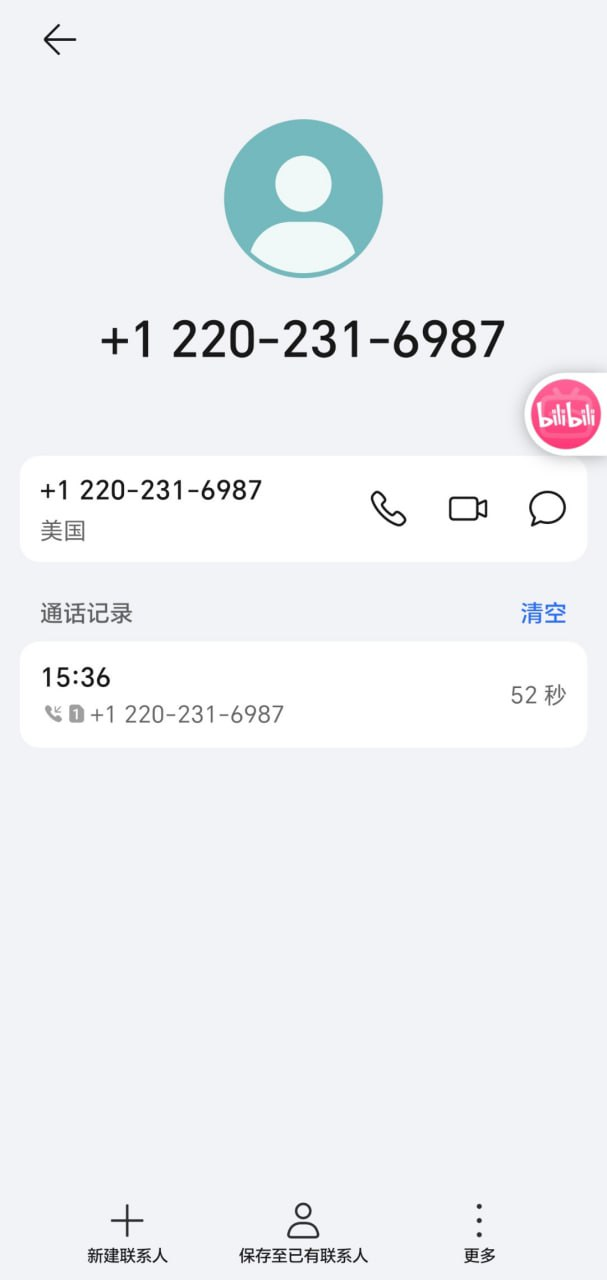Open the 15:36 call log entry
This screenshot has width=607, height=1280.
click(x=303, y=694)
